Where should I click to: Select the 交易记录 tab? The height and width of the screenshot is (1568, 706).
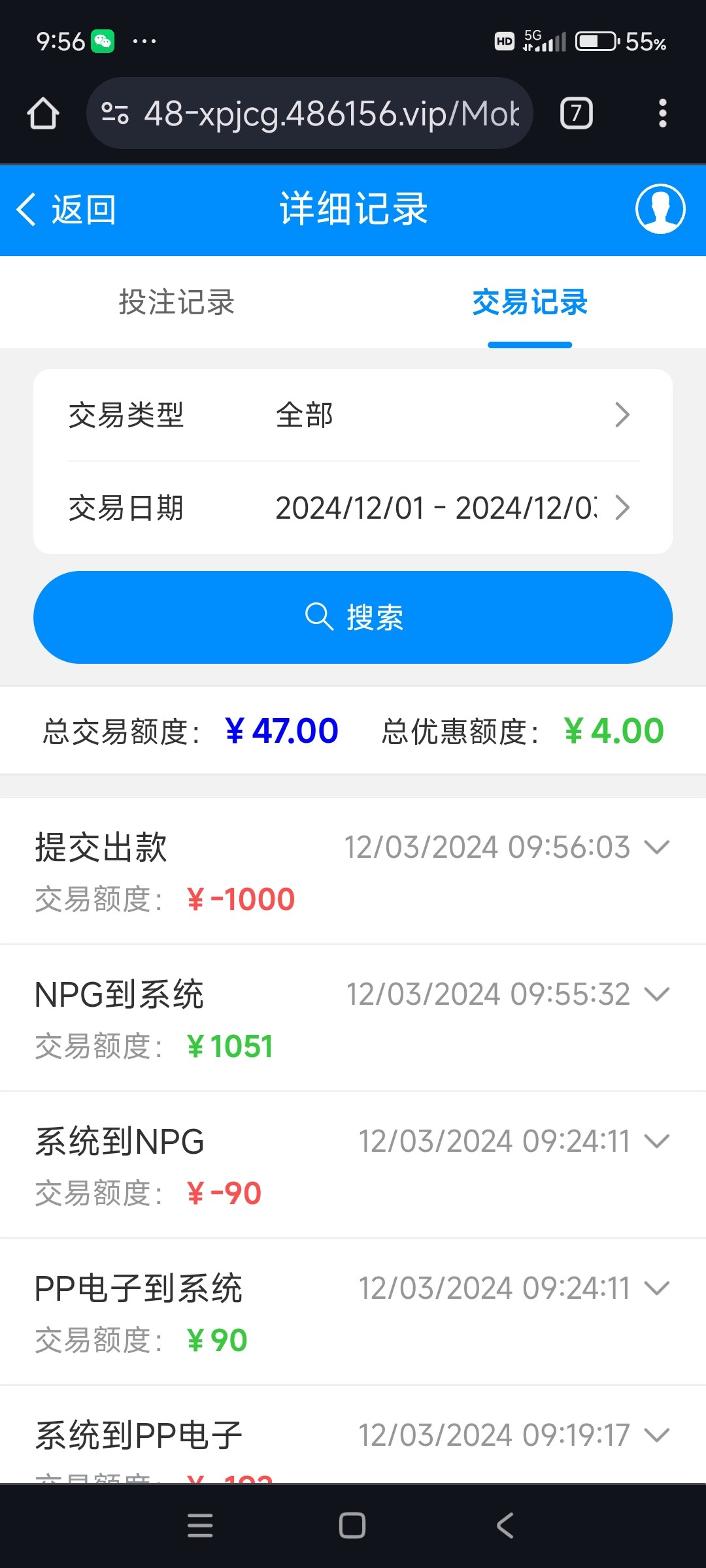529,302
